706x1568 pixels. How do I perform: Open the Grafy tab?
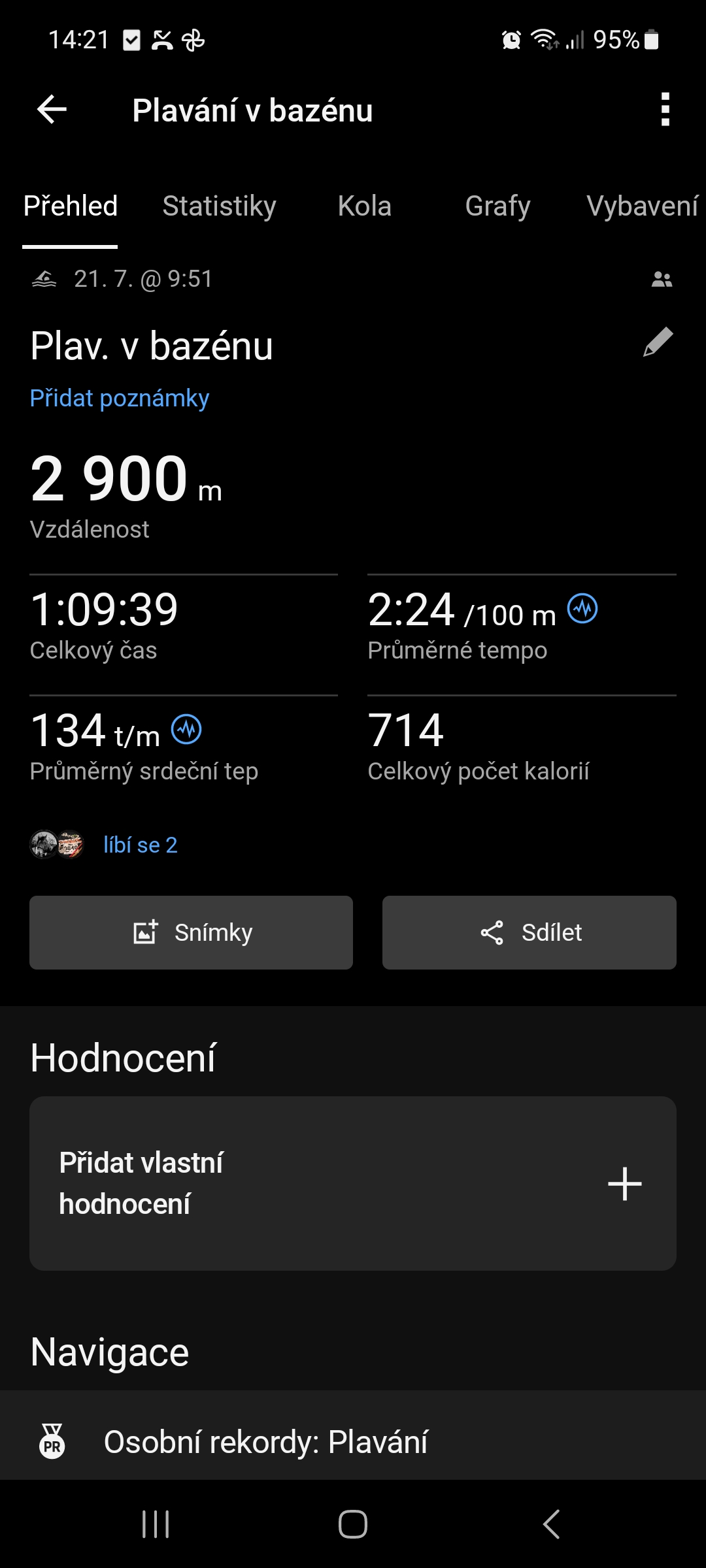497,206
